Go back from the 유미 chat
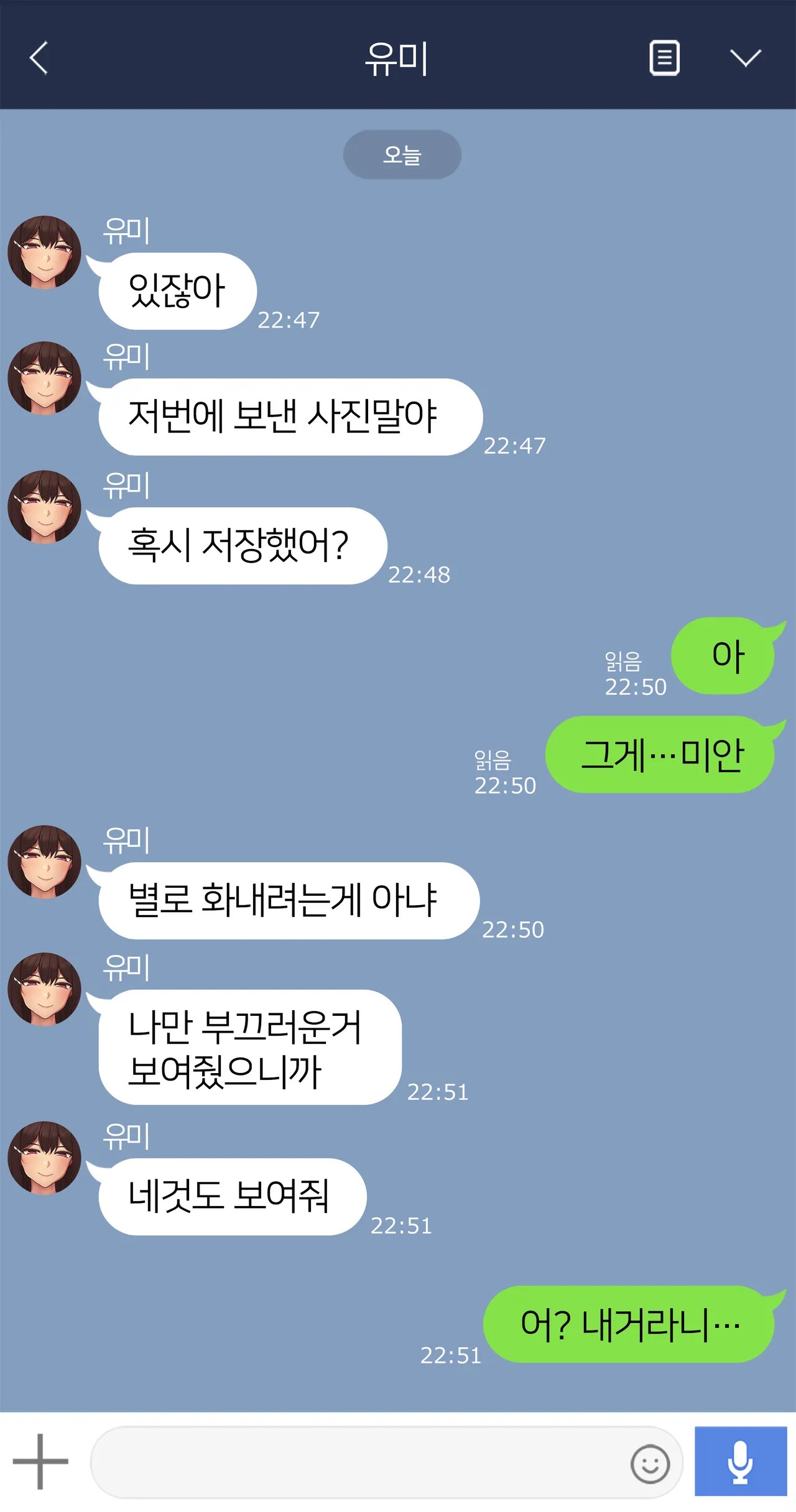The image size is (796, 1512). click(39, 58)
